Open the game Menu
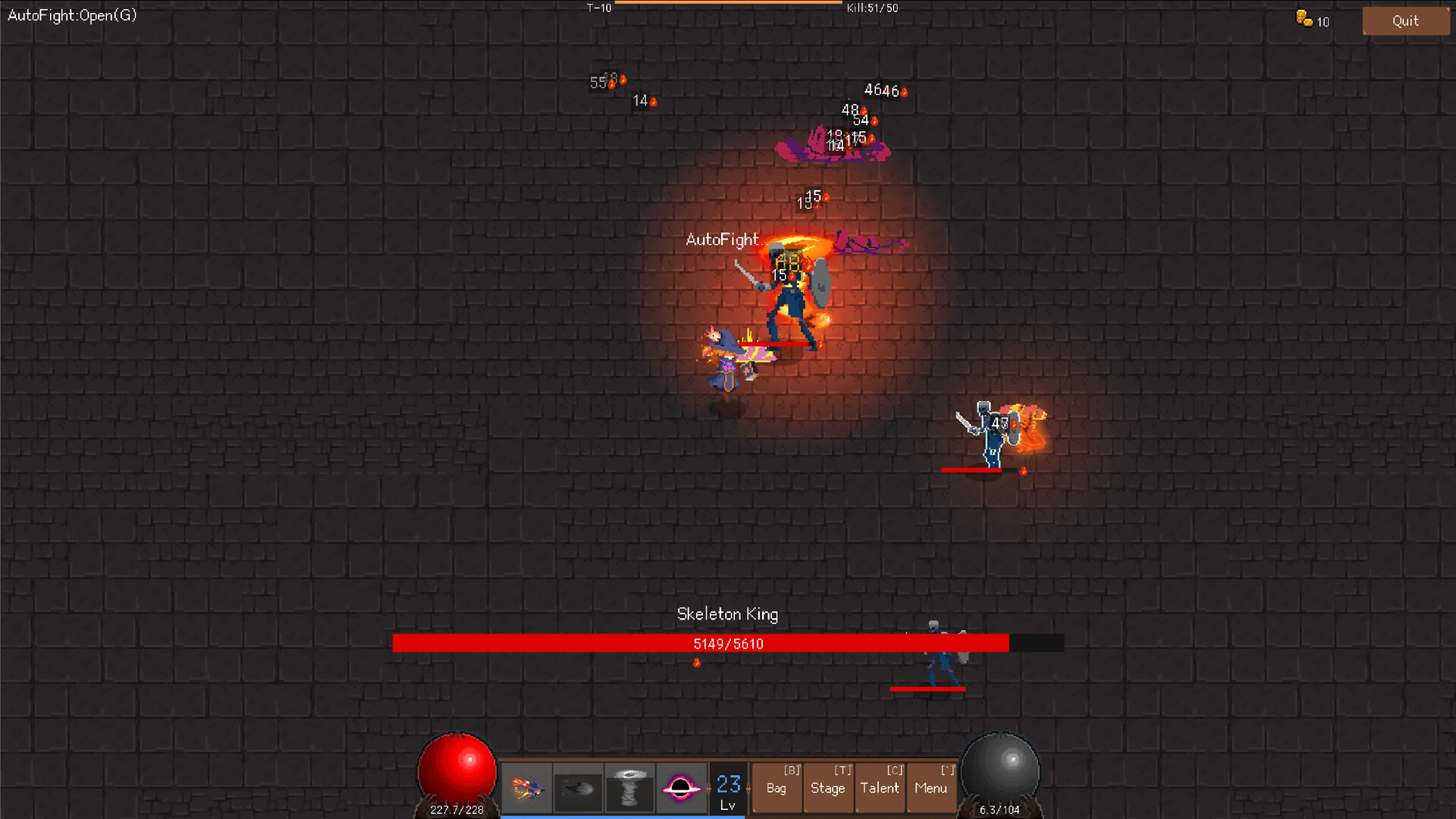The image size is (1456, 819). (930, 787)
